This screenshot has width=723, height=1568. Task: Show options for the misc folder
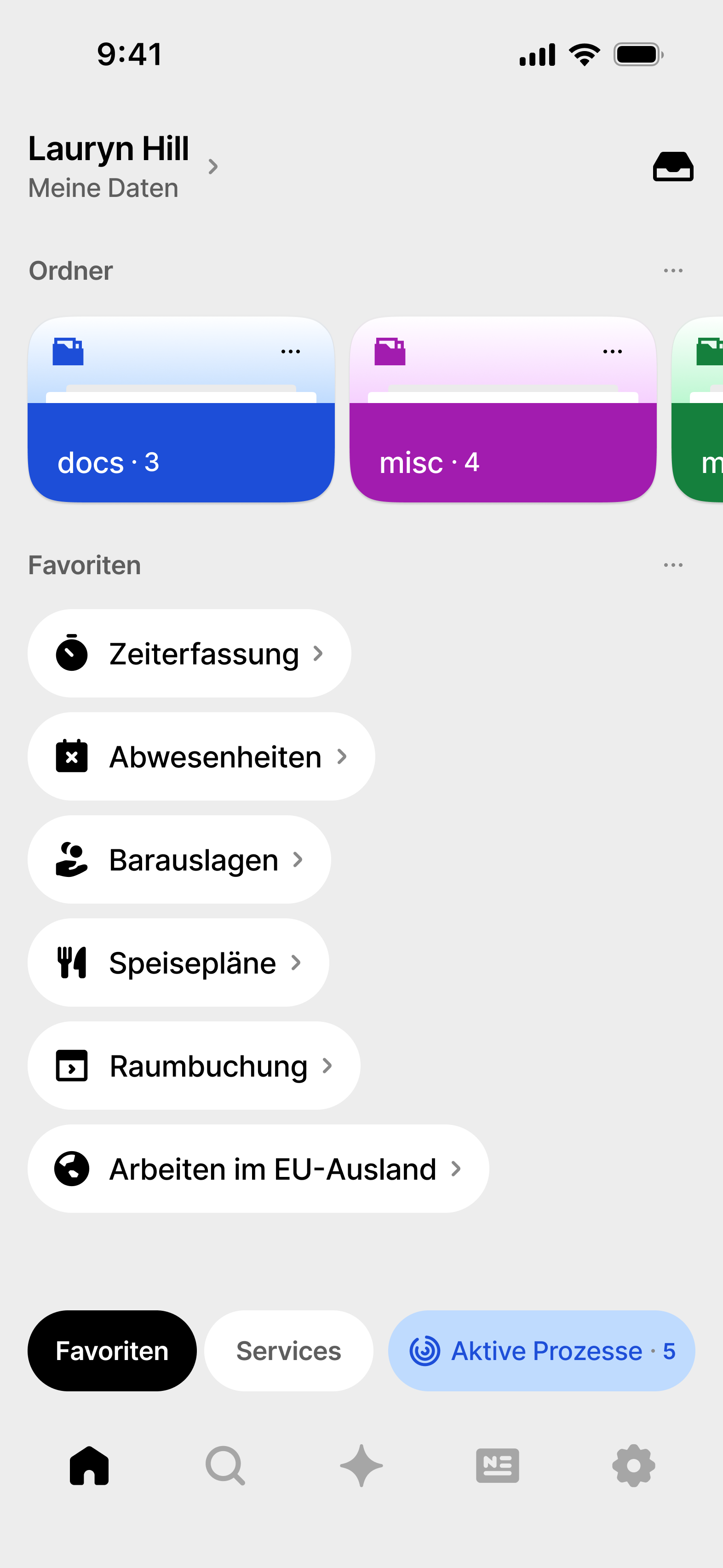(x=612, y=351)
